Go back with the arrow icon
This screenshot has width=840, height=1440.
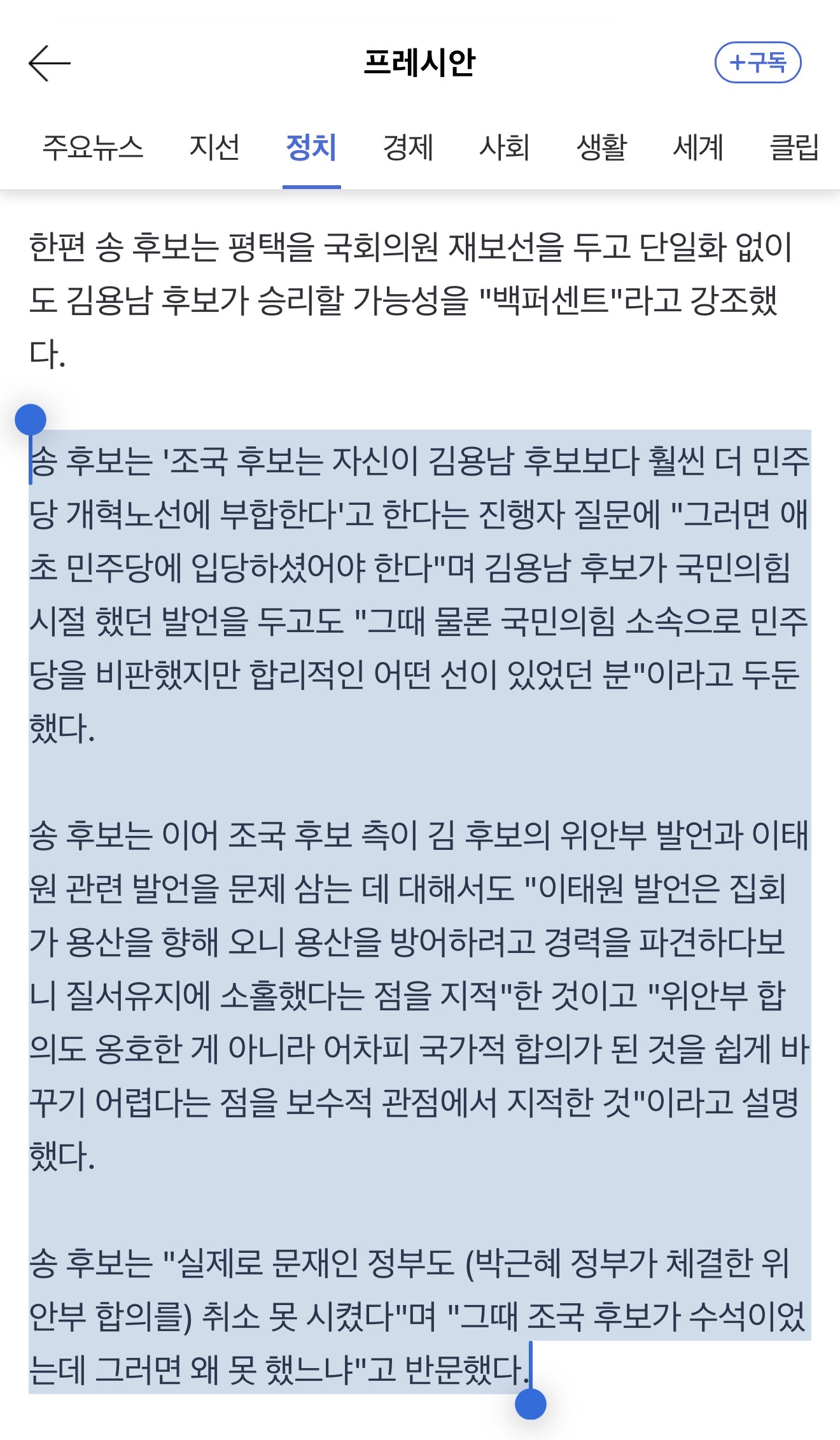[50, 63]
